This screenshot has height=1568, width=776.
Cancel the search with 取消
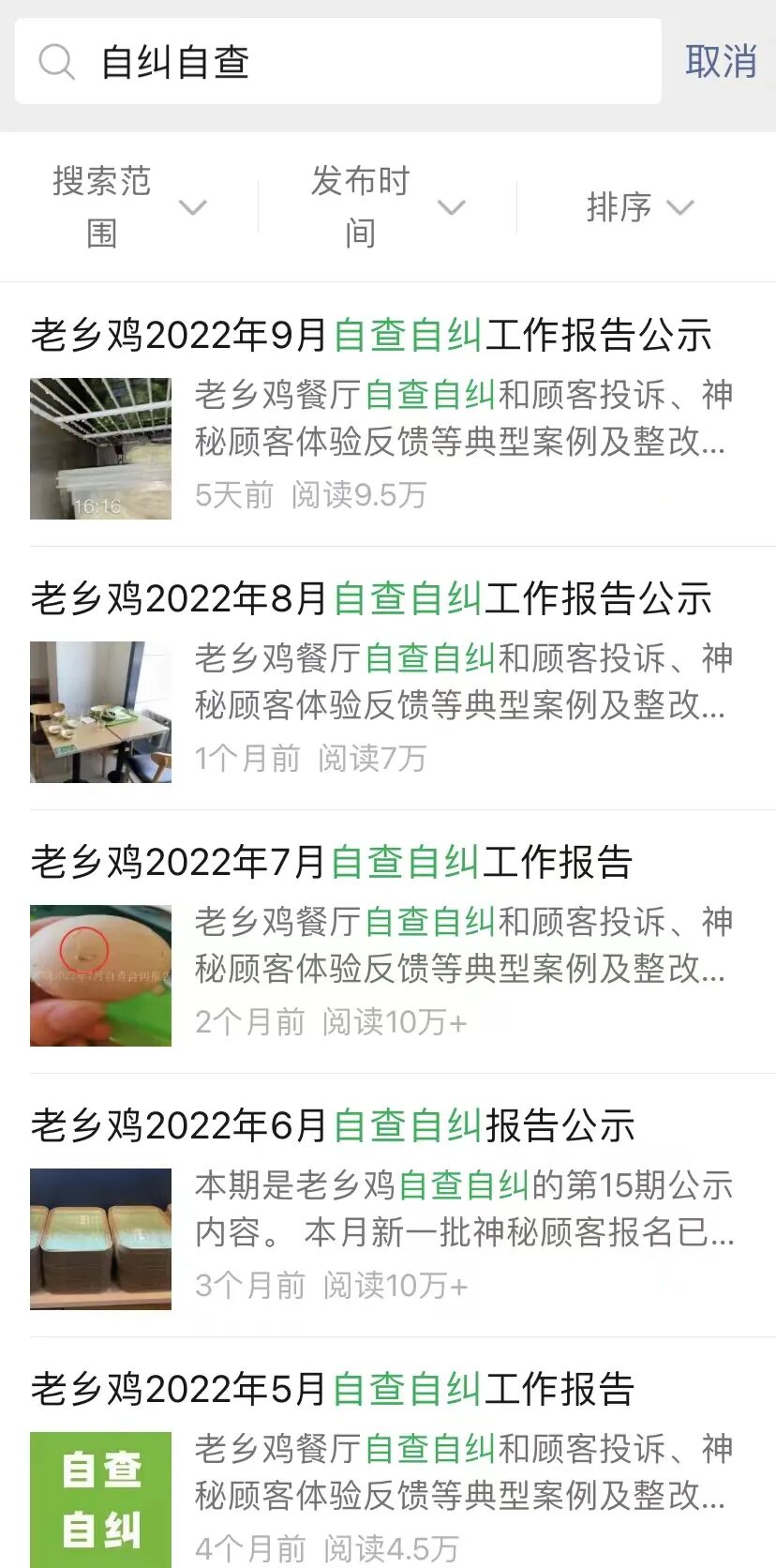click(x=720, y=62)
